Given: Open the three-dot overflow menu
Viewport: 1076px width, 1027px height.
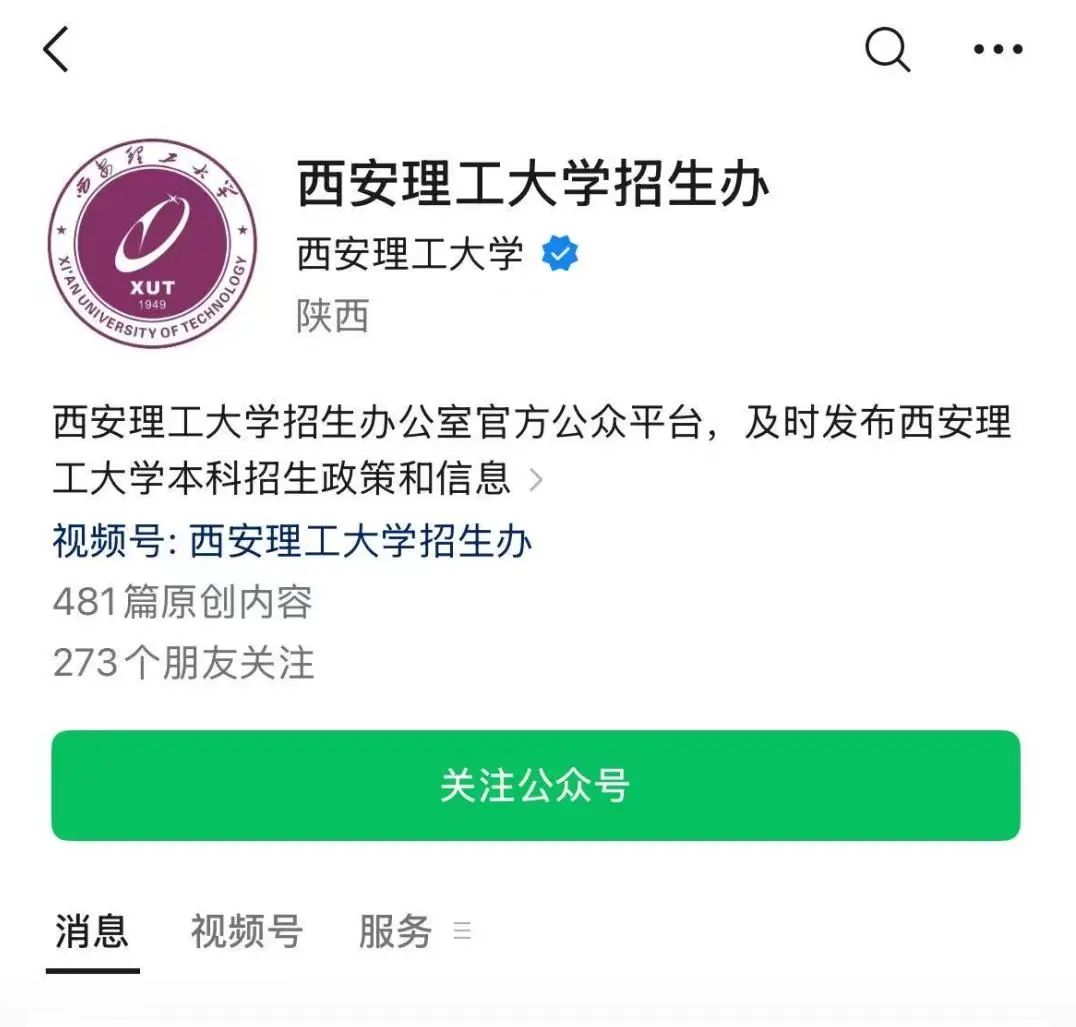Looking at the screenshot, I should pos(997,49).
